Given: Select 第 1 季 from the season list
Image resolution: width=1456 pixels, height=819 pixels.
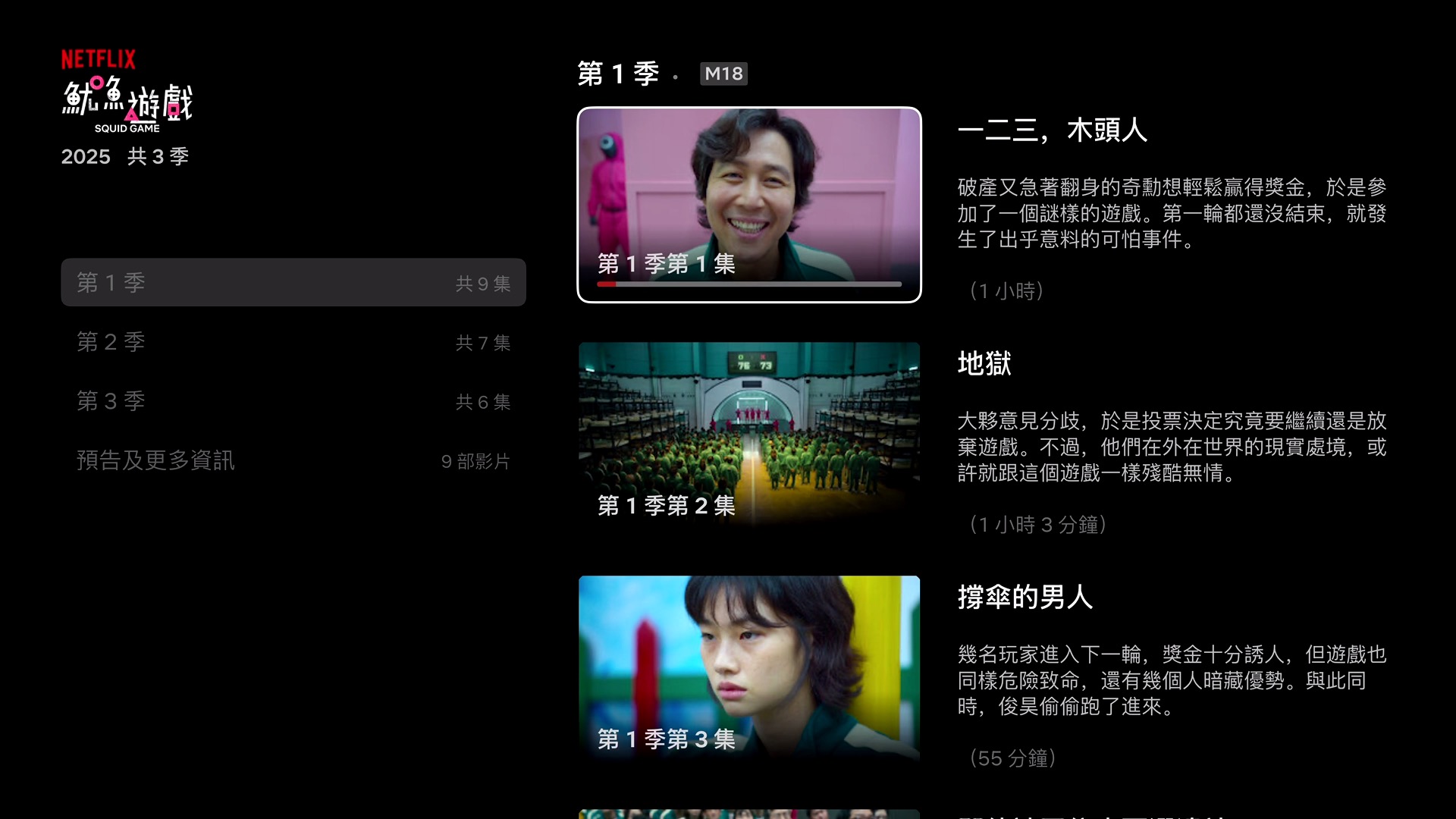Looking at the screenshot, I should [x=293, y=282].
